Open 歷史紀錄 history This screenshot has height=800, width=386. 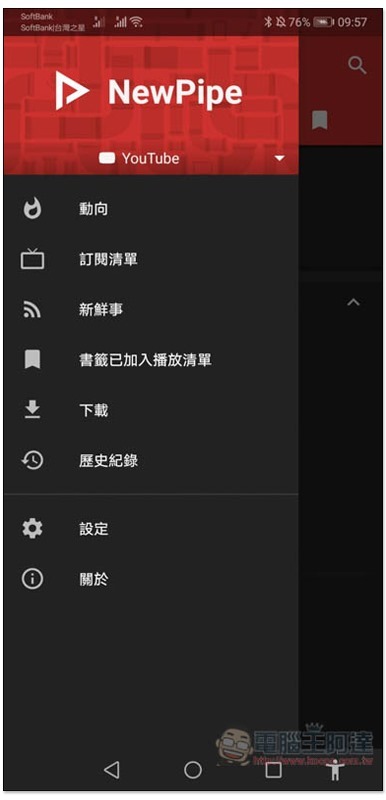click(151, 461)
